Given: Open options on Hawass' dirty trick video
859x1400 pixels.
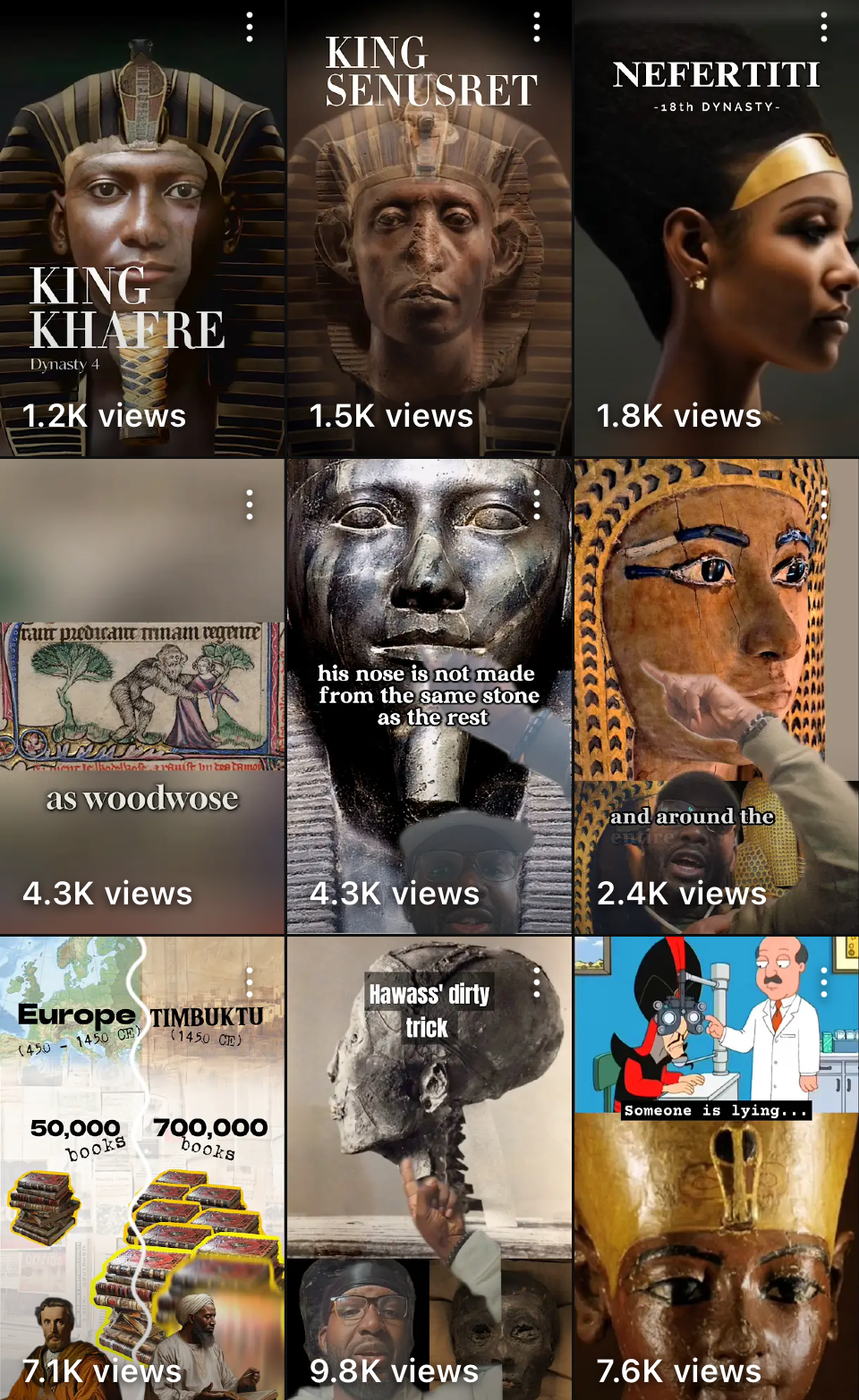Looking at the screenshot, I should click(537, 982).
